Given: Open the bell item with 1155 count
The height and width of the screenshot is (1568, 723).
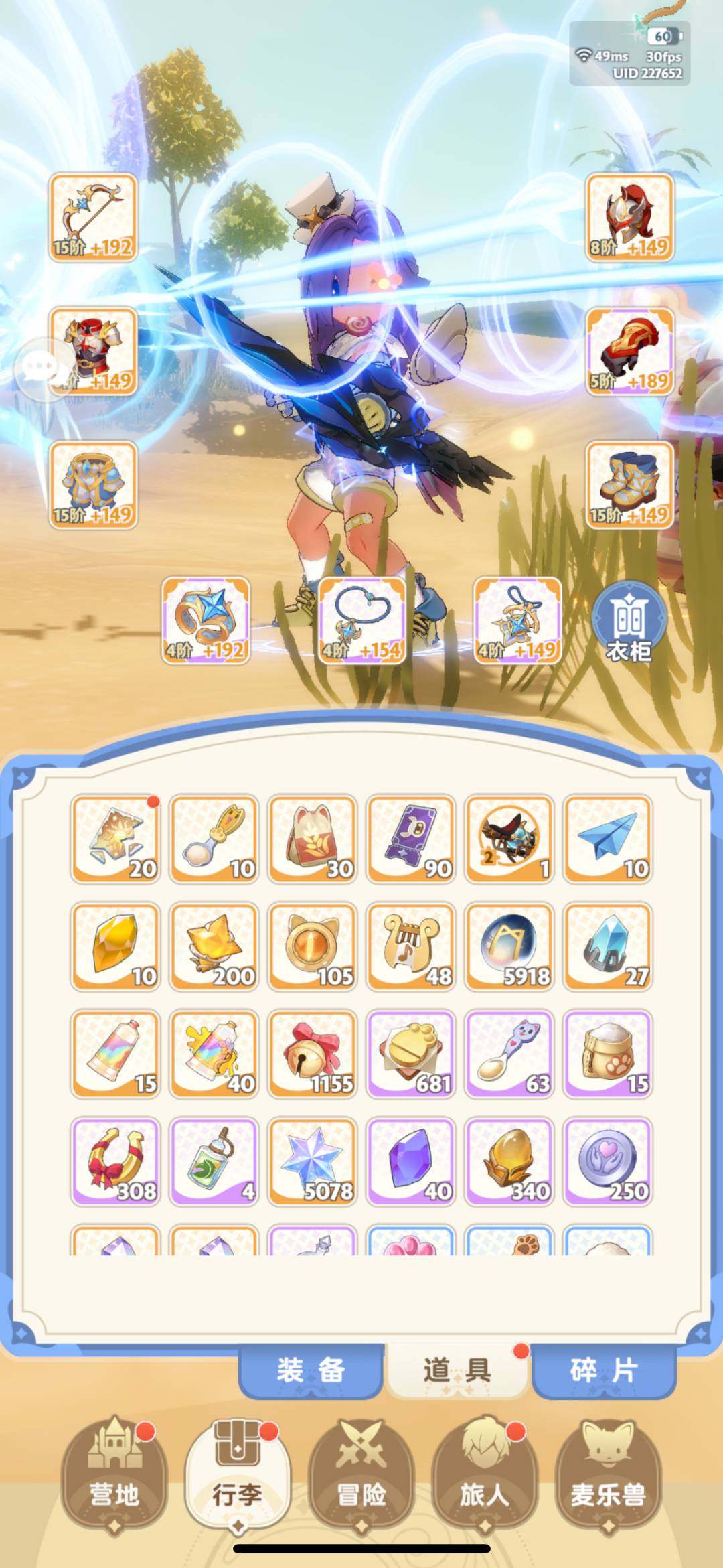Looking at the screenshot, I should coord(313,1054).
